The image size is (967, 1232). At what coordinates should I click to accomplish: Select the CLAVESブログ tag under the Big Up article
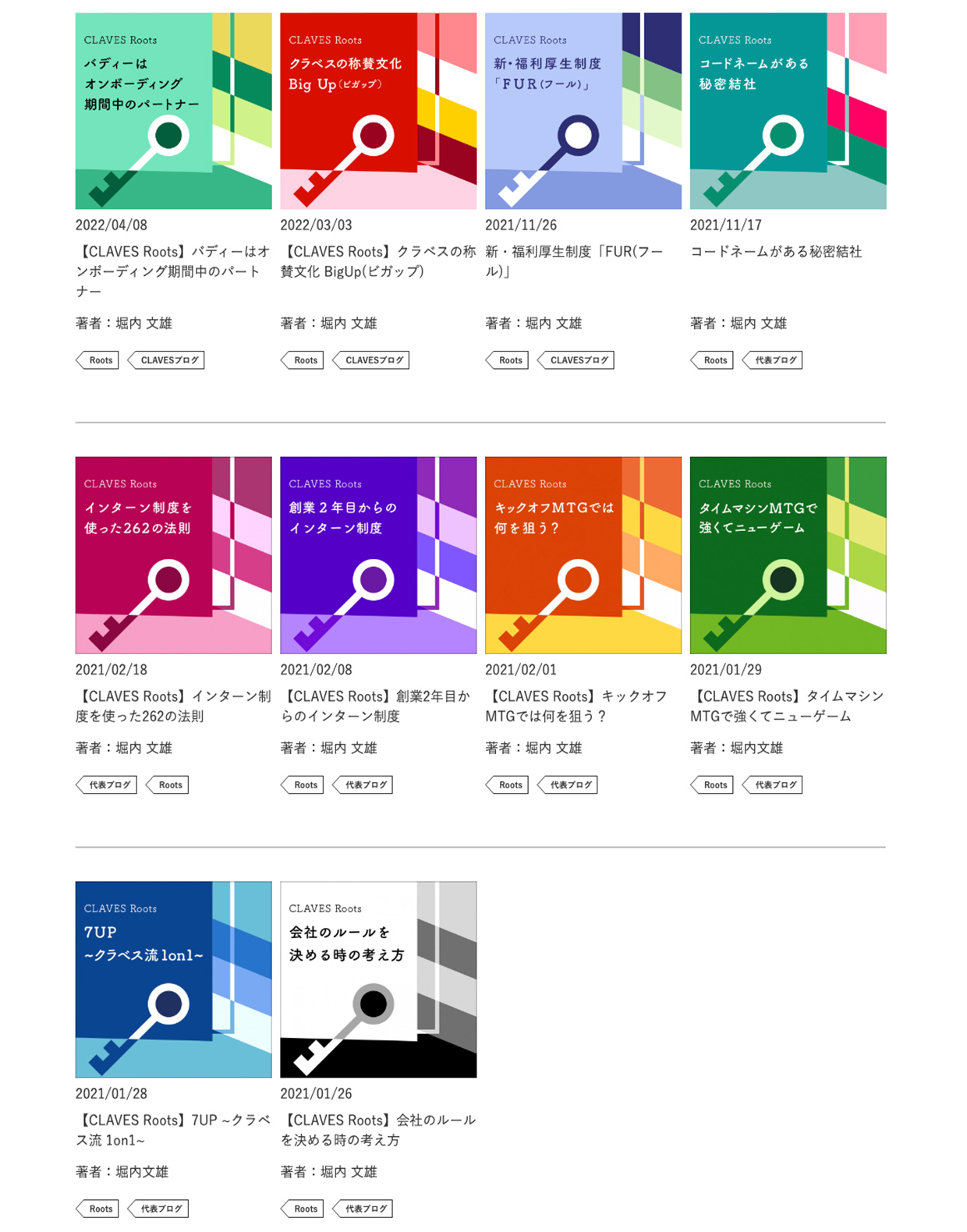[373, 360]
